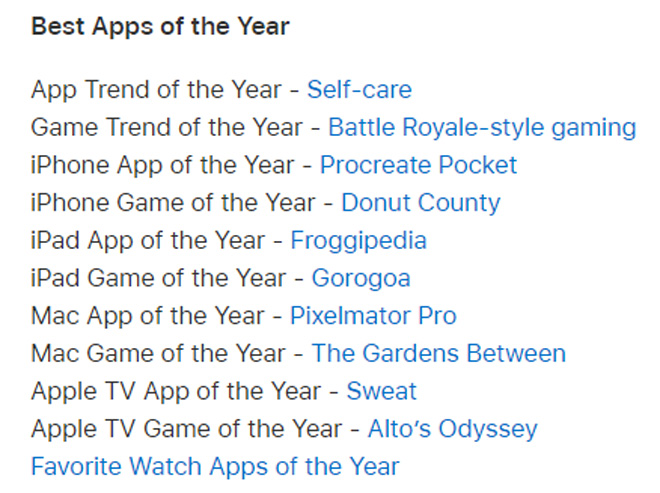Viewport: 660px width, 493px height.
Task: Select the Sweat app link
Action: (381, 391)
